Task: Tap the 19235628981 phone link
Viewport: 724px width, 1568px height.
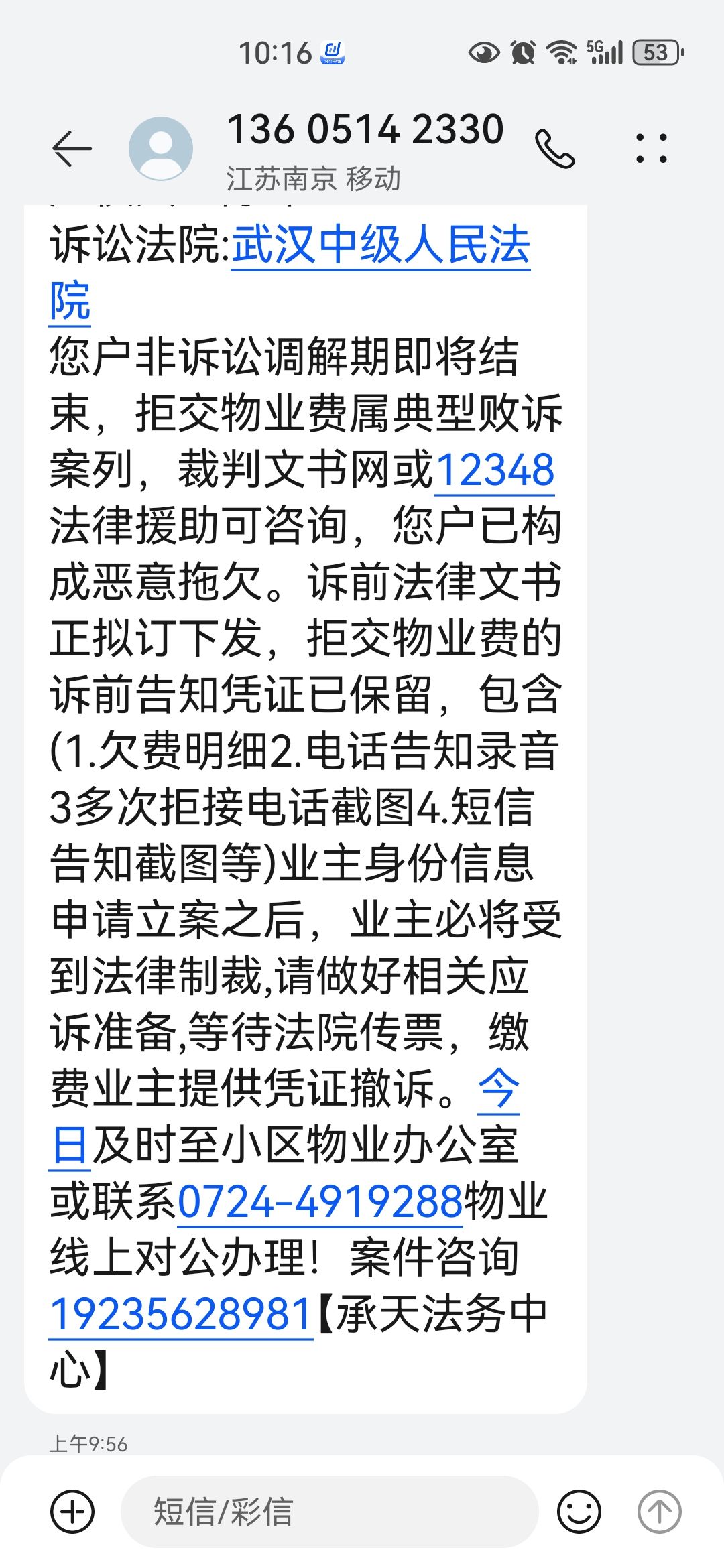Action: pos(181,1314)
